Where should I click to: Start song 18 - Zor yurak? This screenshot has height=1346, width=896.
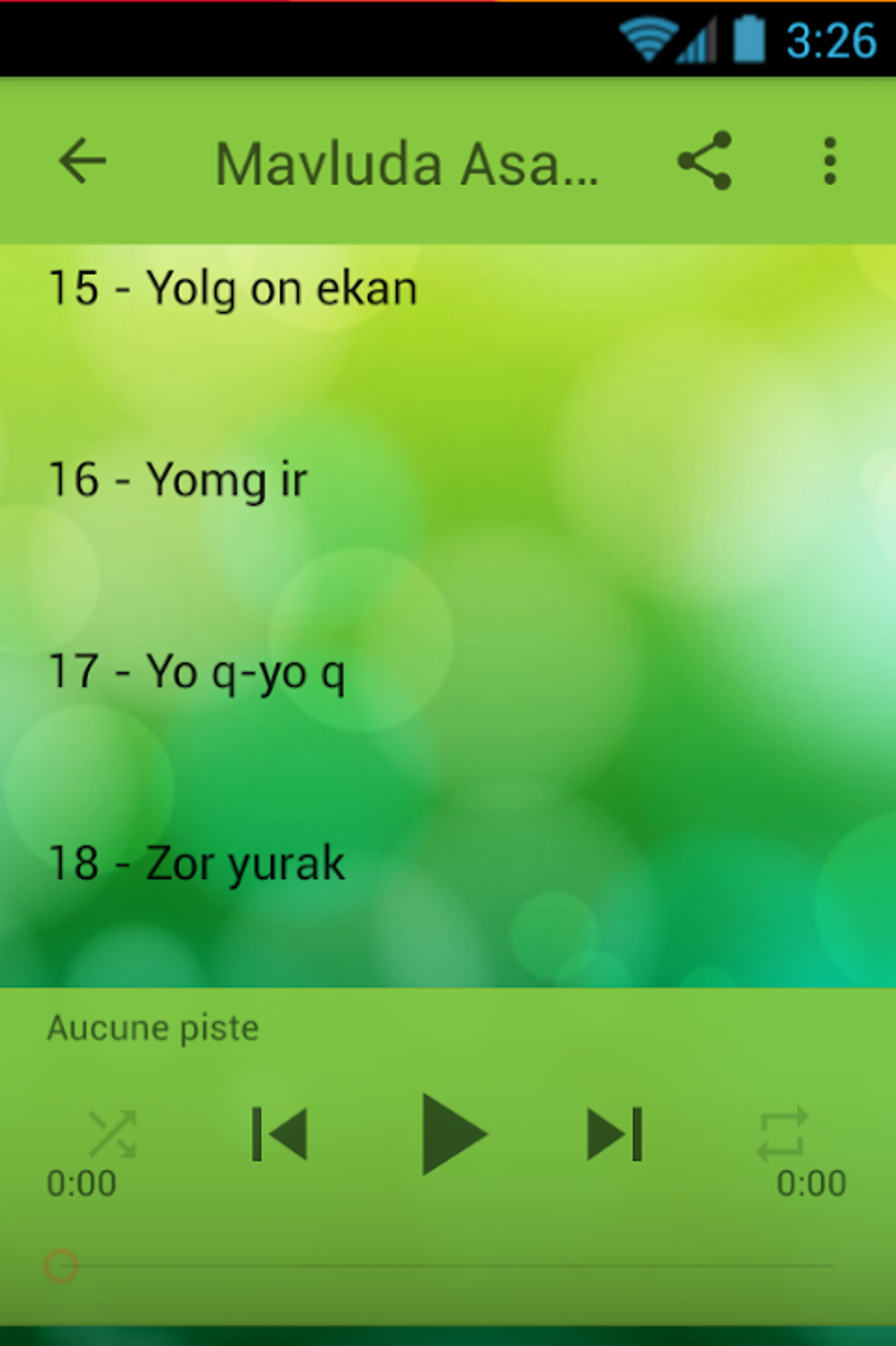coord(448,864)
